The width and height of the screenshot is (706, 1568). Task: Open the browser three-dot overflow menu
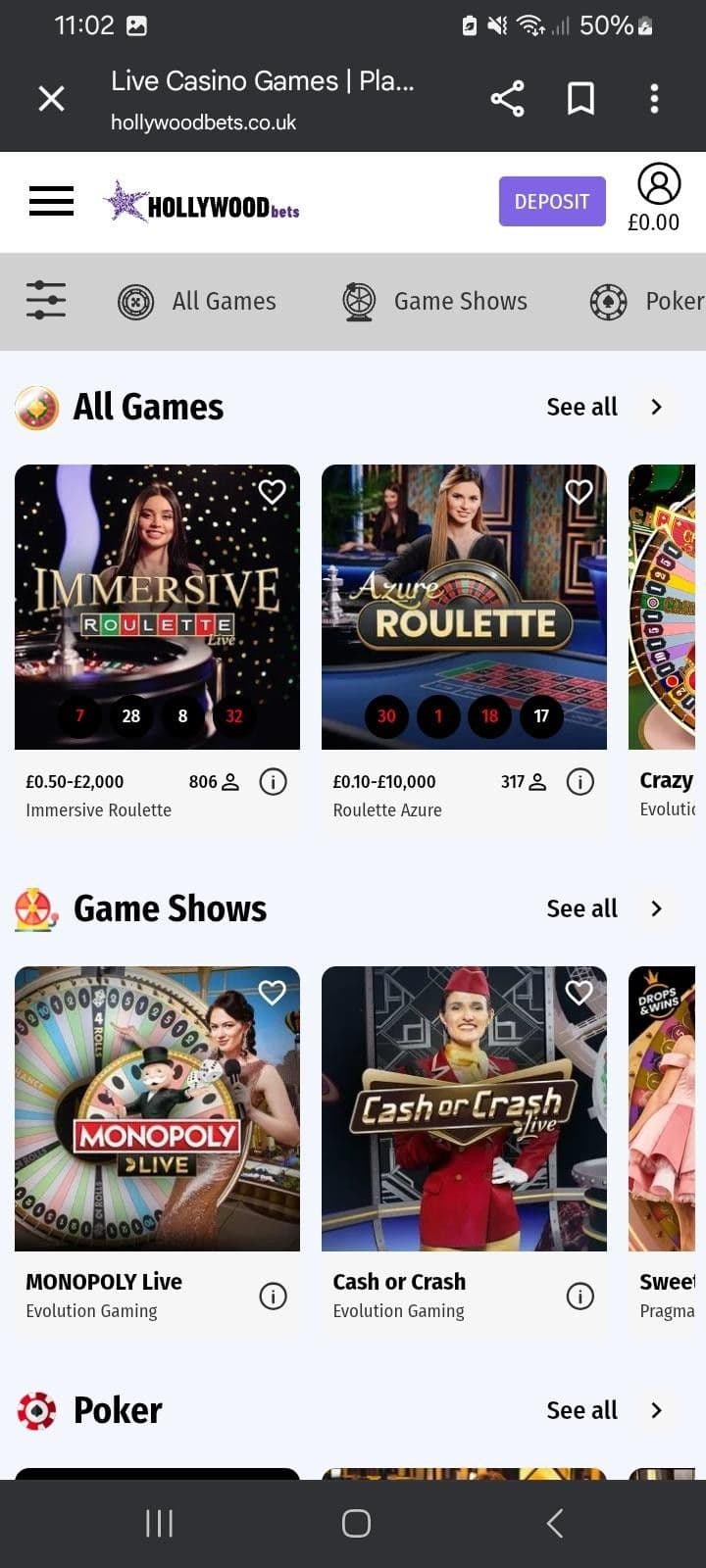[654, 98]
